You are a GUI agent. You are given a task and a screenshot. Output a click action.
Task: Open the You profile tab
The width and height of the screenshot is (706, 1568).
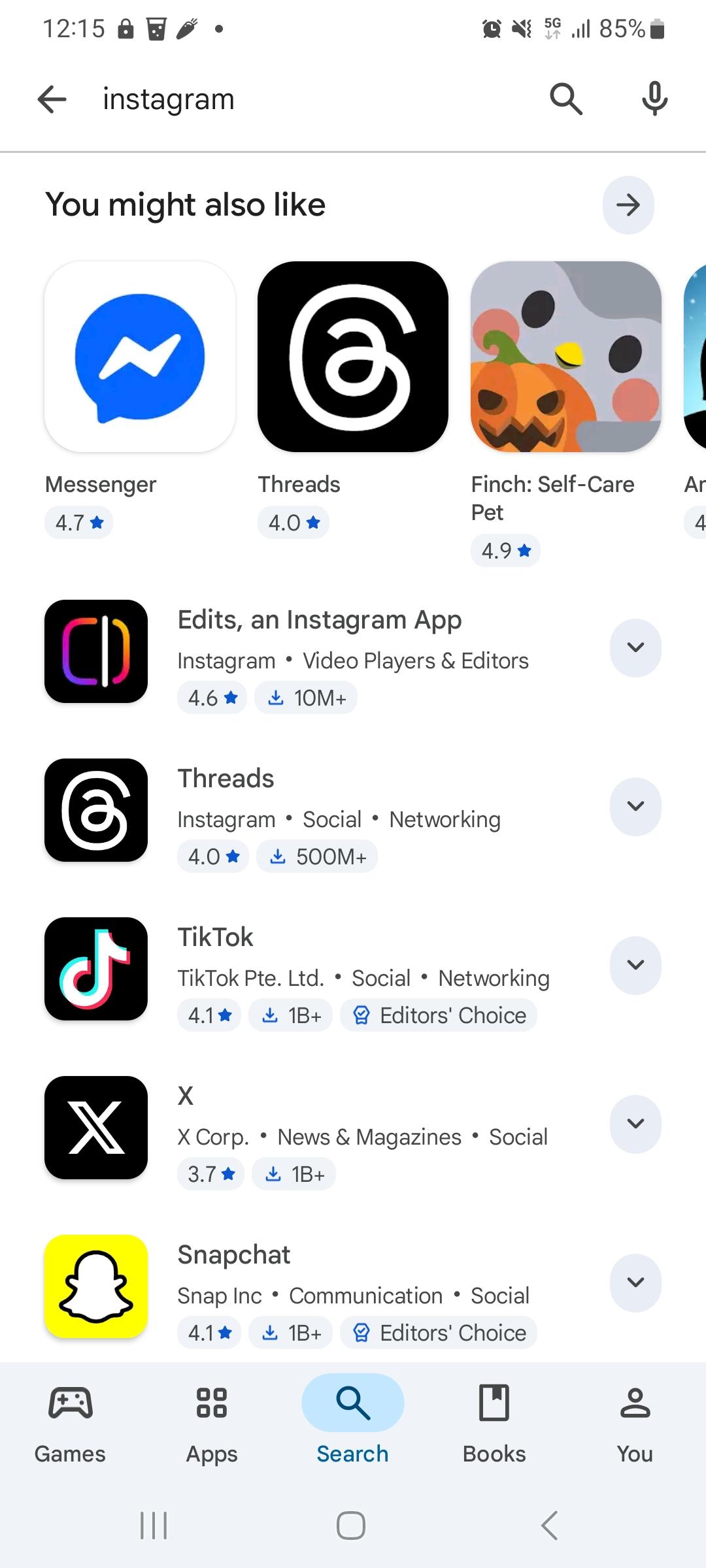pos(635,1424)
